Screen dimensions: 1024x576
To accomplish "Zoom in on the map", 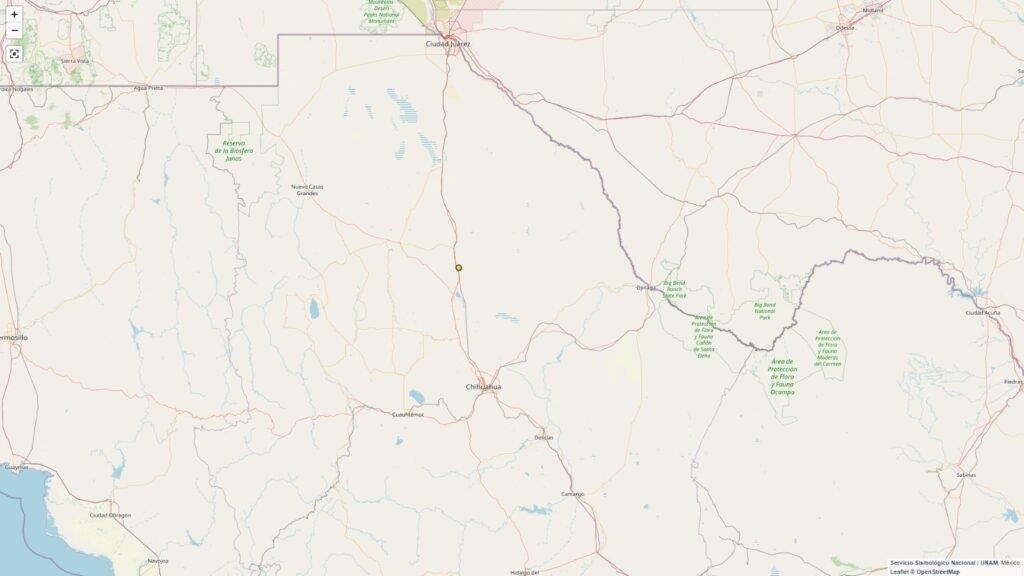I will pyautogui.click(x=14, y=15).
